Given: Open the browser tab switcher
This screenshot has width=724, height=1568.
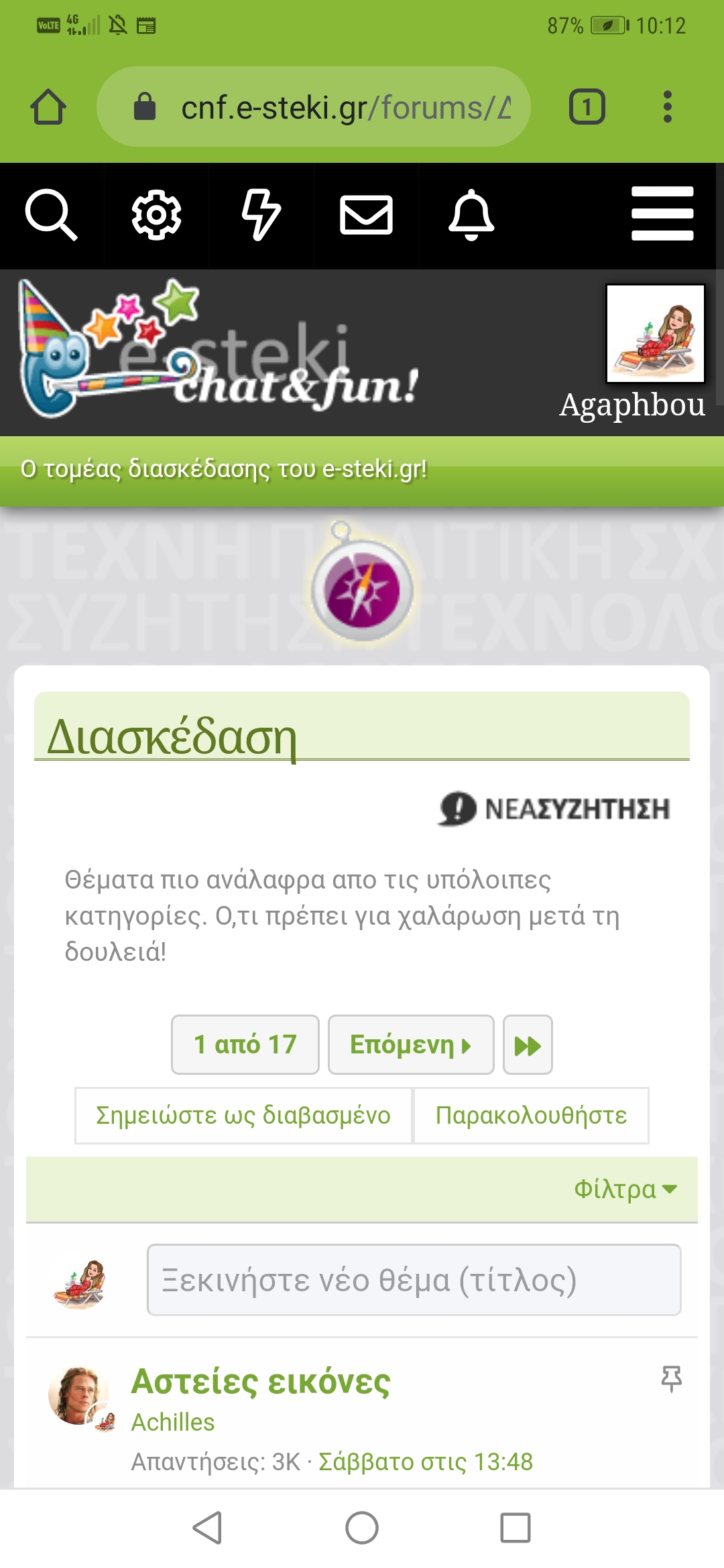Looking at the screenshot, I should [x=587, y=107].
